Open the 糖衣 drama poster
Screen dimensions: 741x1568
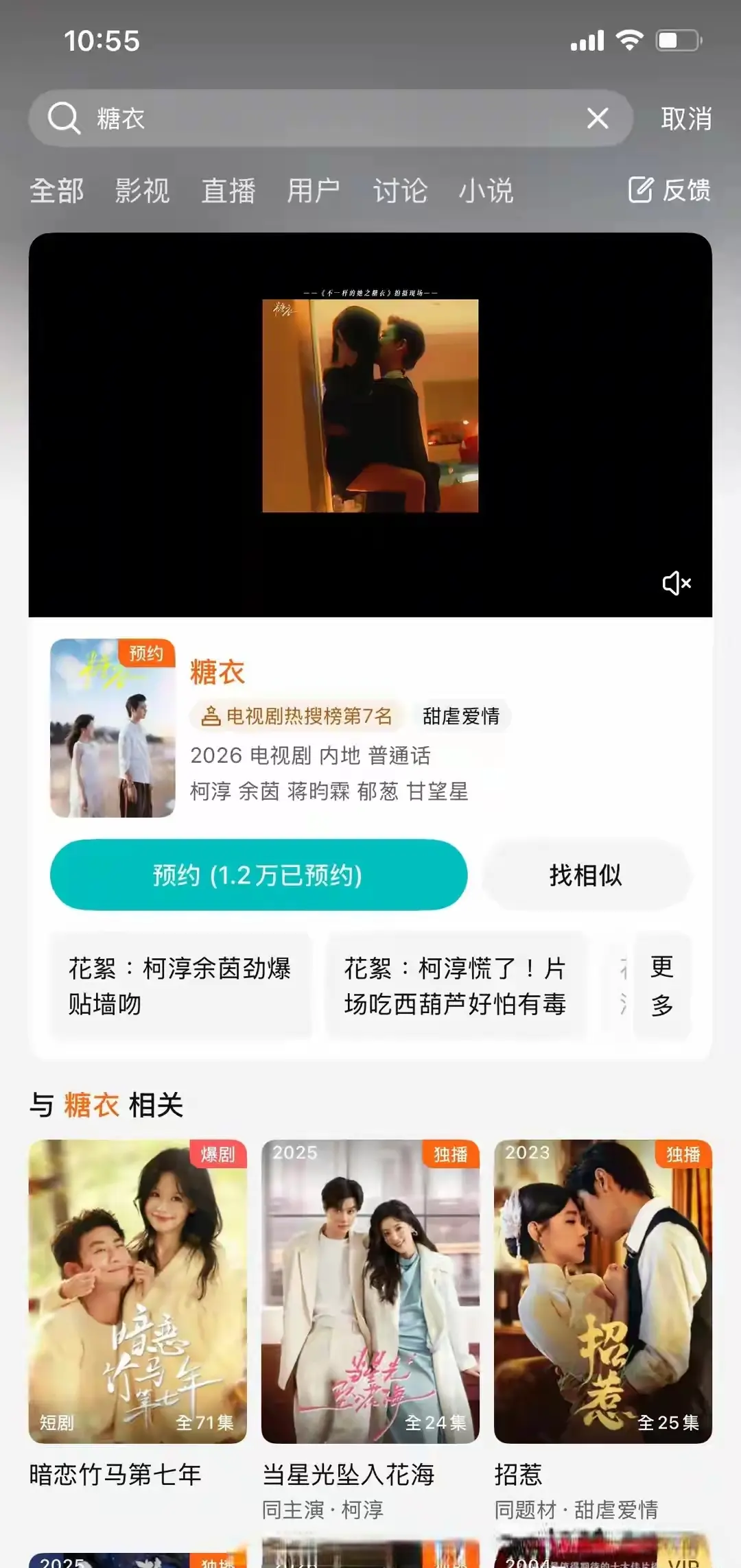click(113, 728)
